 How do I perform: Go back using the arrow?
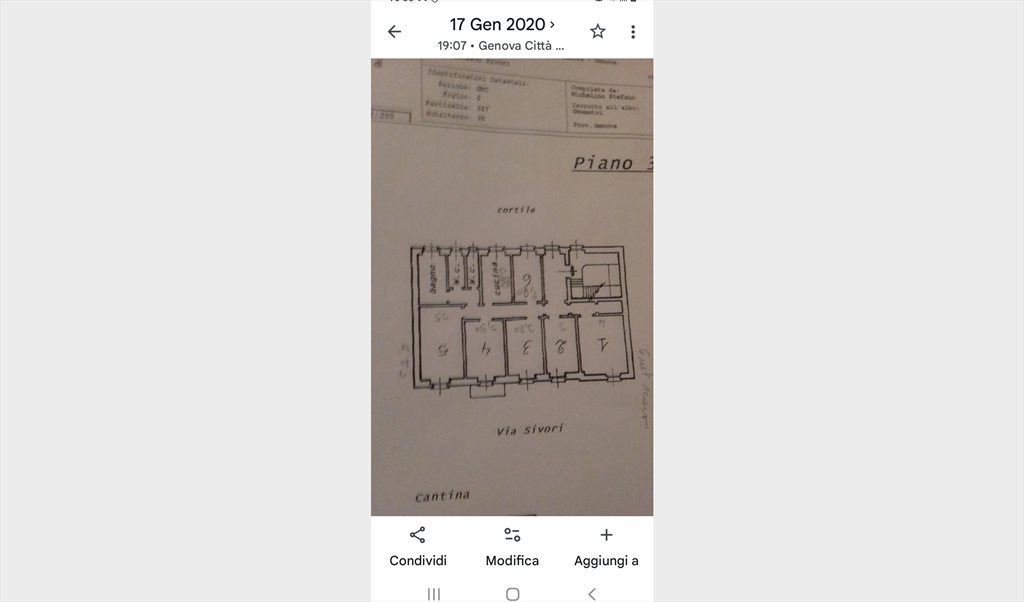pyautogui.click(x=394, y=32)
